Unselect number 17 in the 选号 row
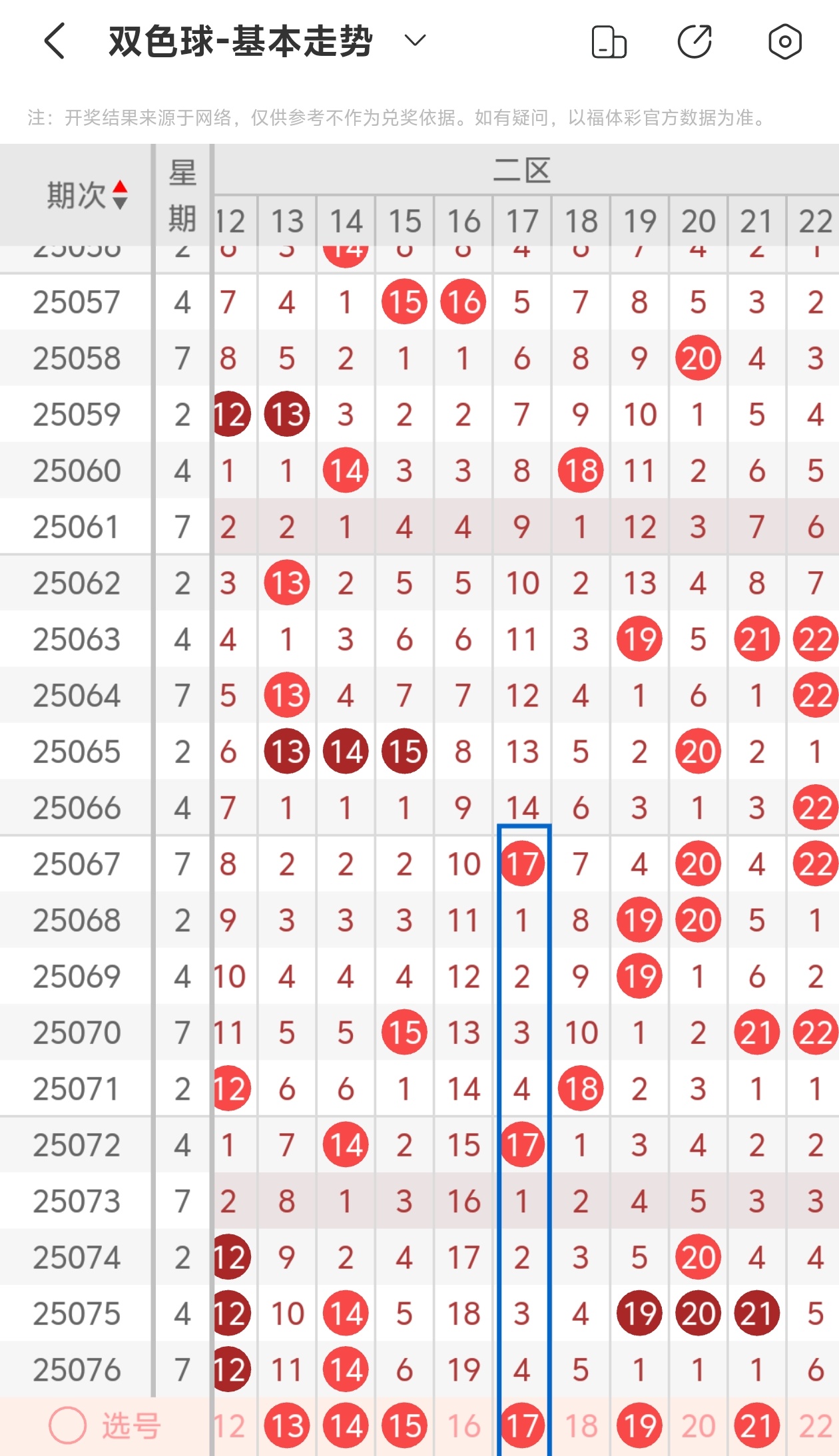This screenshot has width=839, height=1456. (x=522, y=1426)
